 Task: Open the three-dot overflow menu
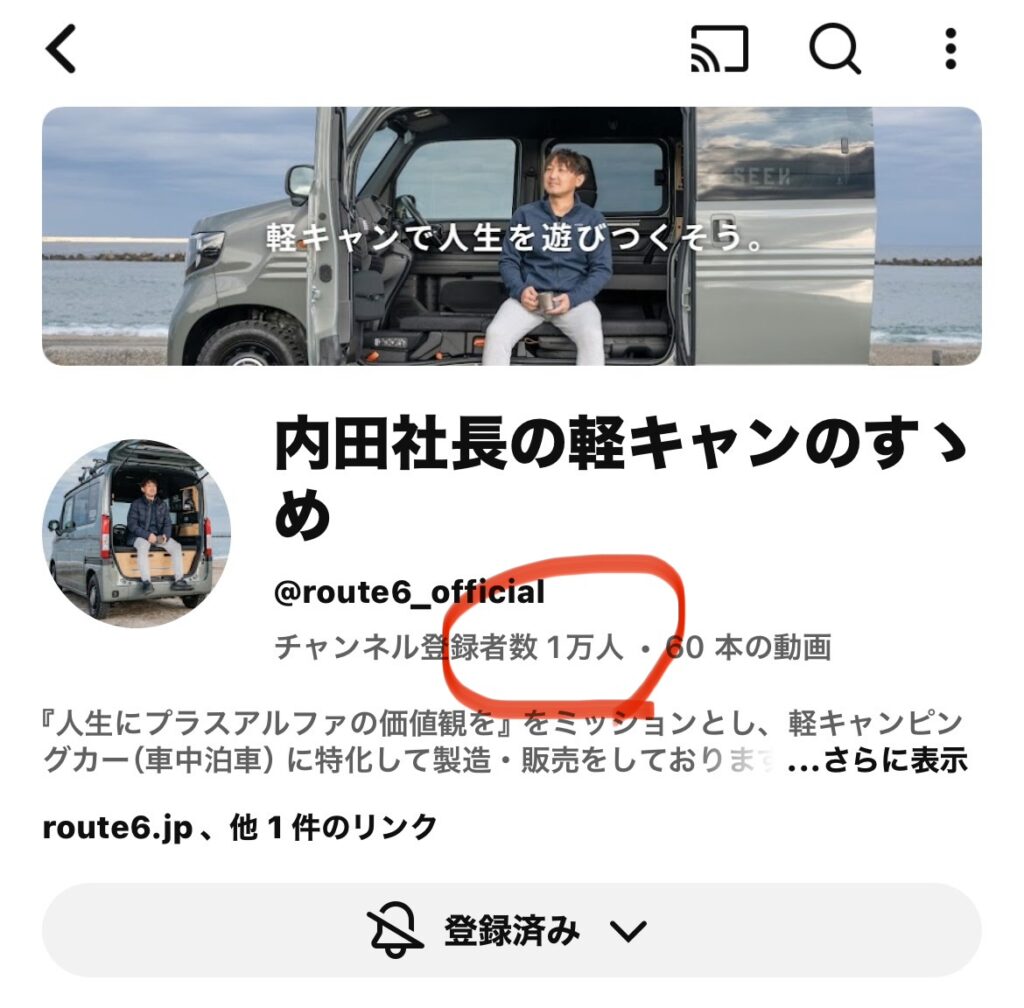(949, 49)
